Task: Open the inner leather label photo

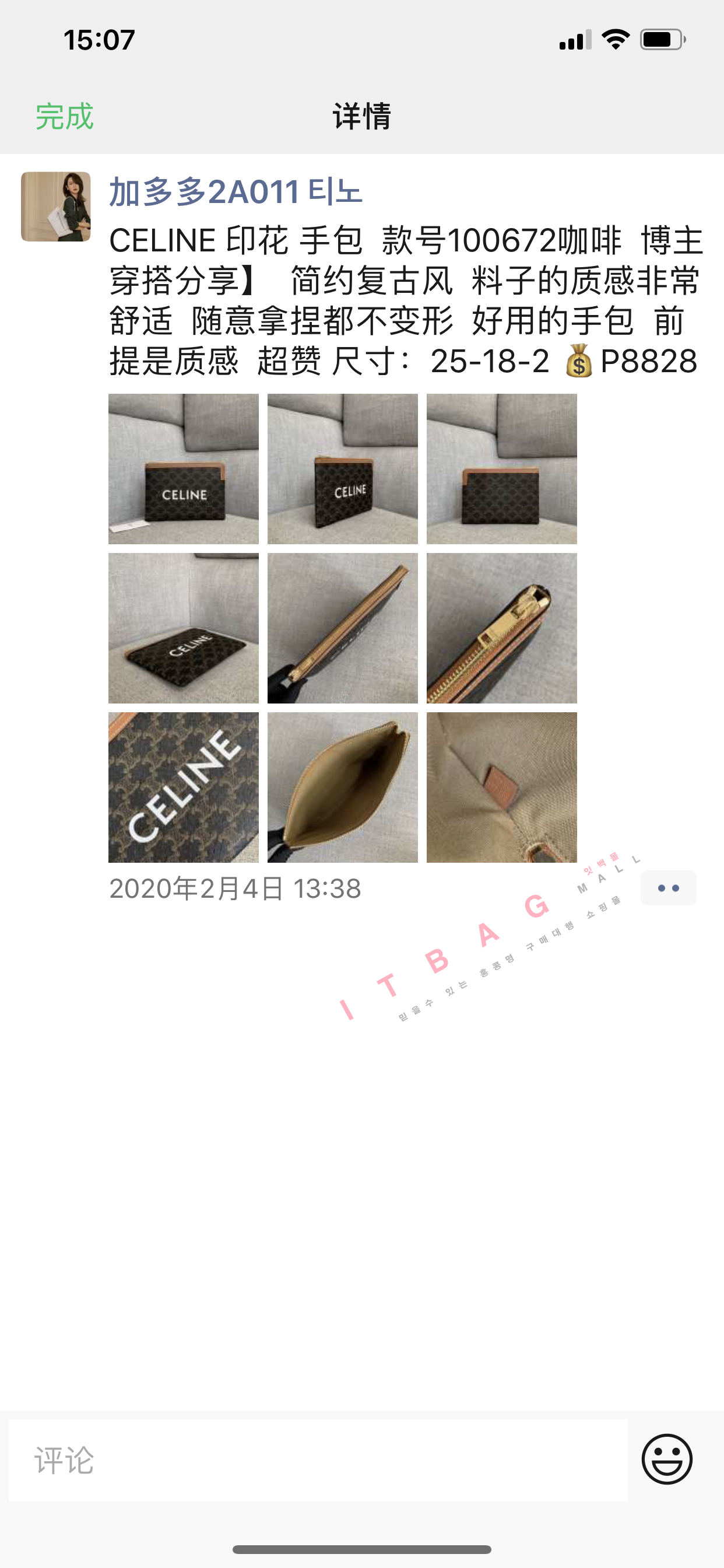Action: 501,787
